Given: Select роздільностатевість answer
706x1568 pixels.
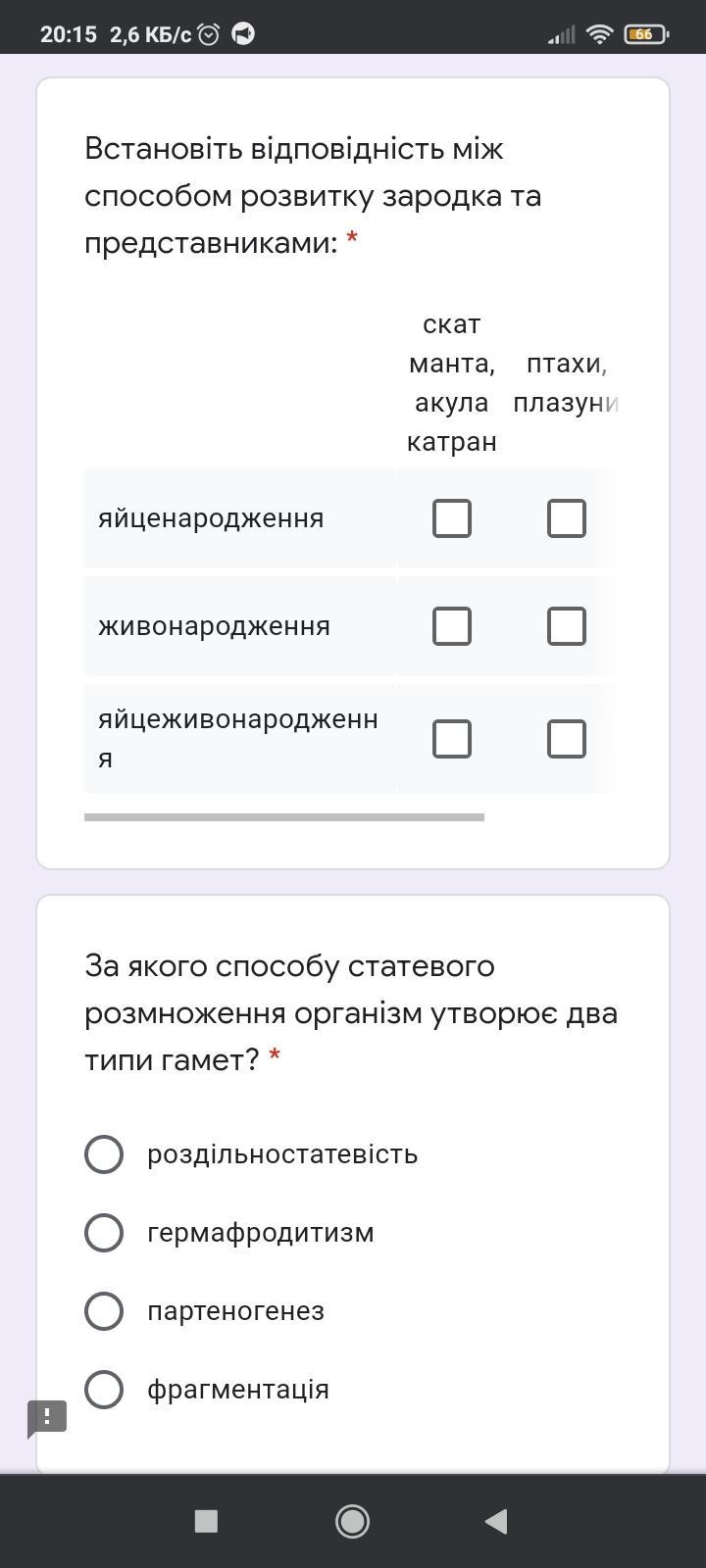Looking at the screenshot, I should [x=104, y=1154].
